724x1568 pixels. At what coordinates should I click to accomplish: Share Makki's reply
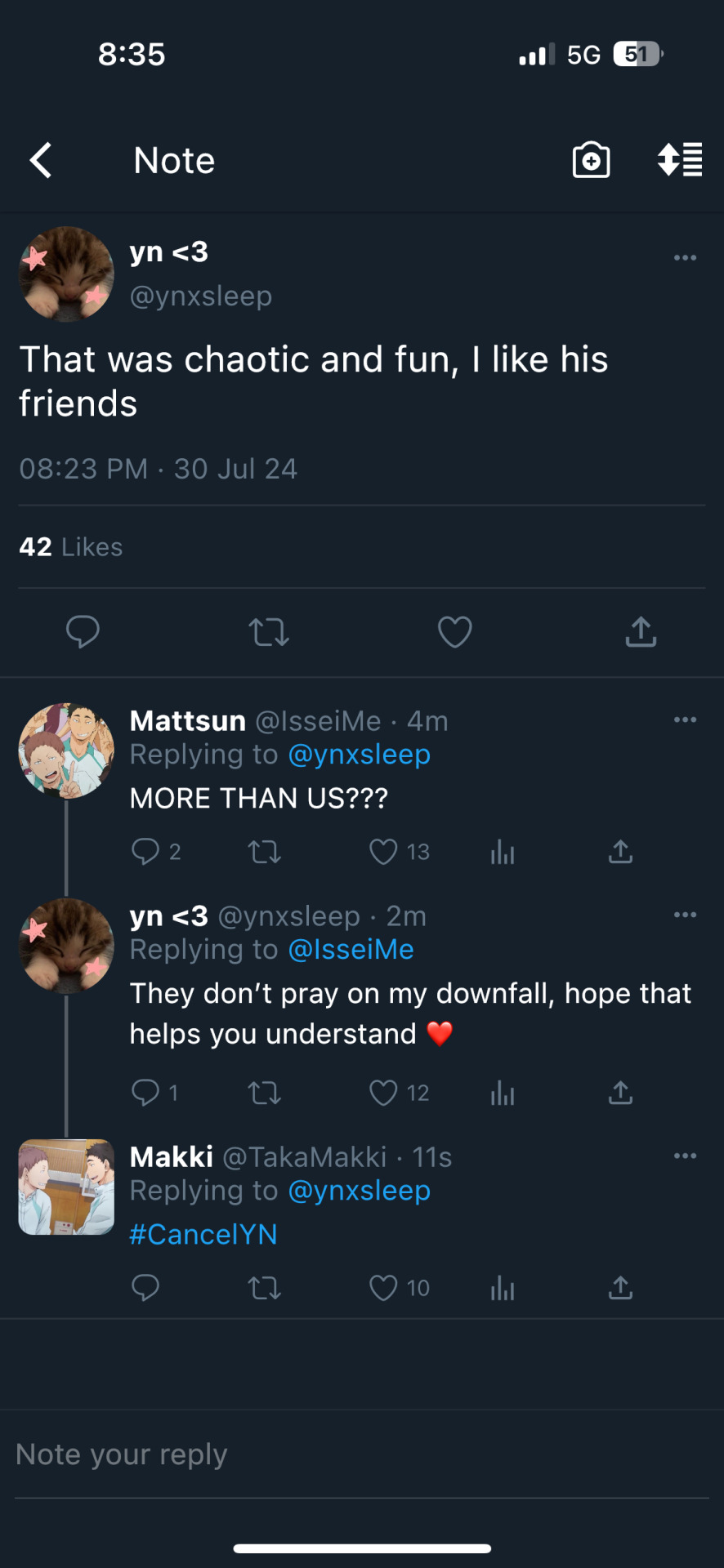(620, 1288)
